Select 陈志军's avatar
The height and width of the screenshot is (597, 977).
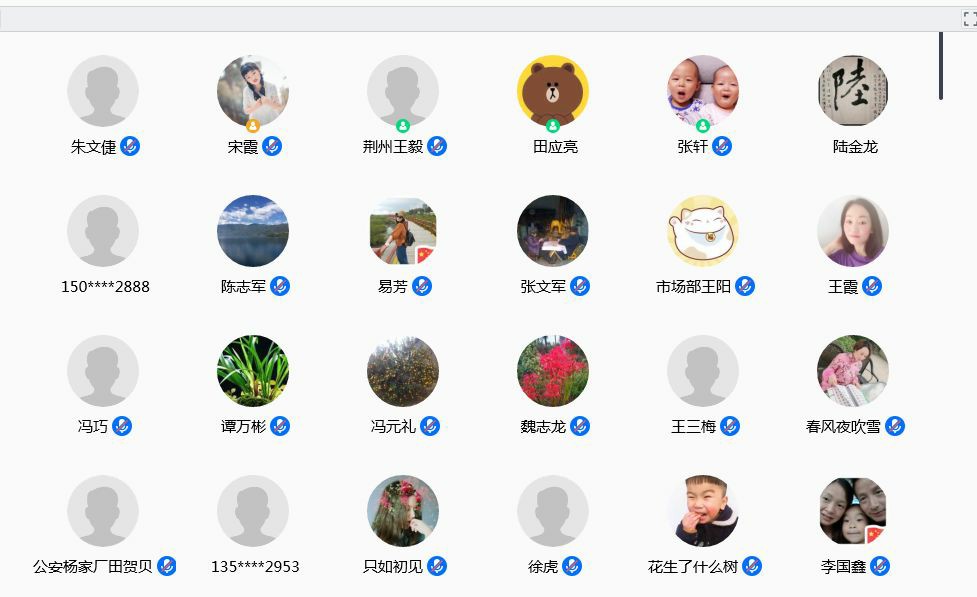(253, 232)
